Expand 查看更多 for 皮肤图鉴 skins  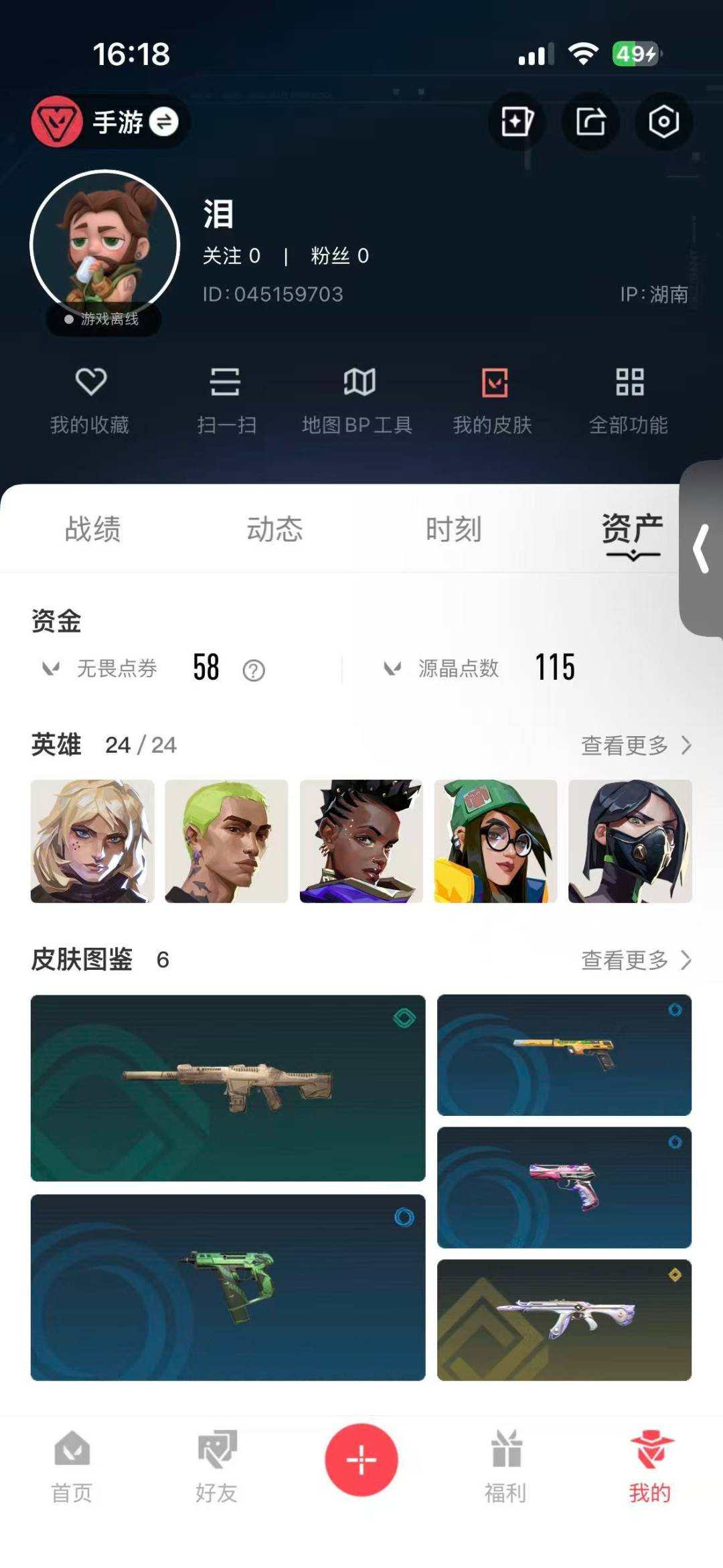[x=634, y=960]
